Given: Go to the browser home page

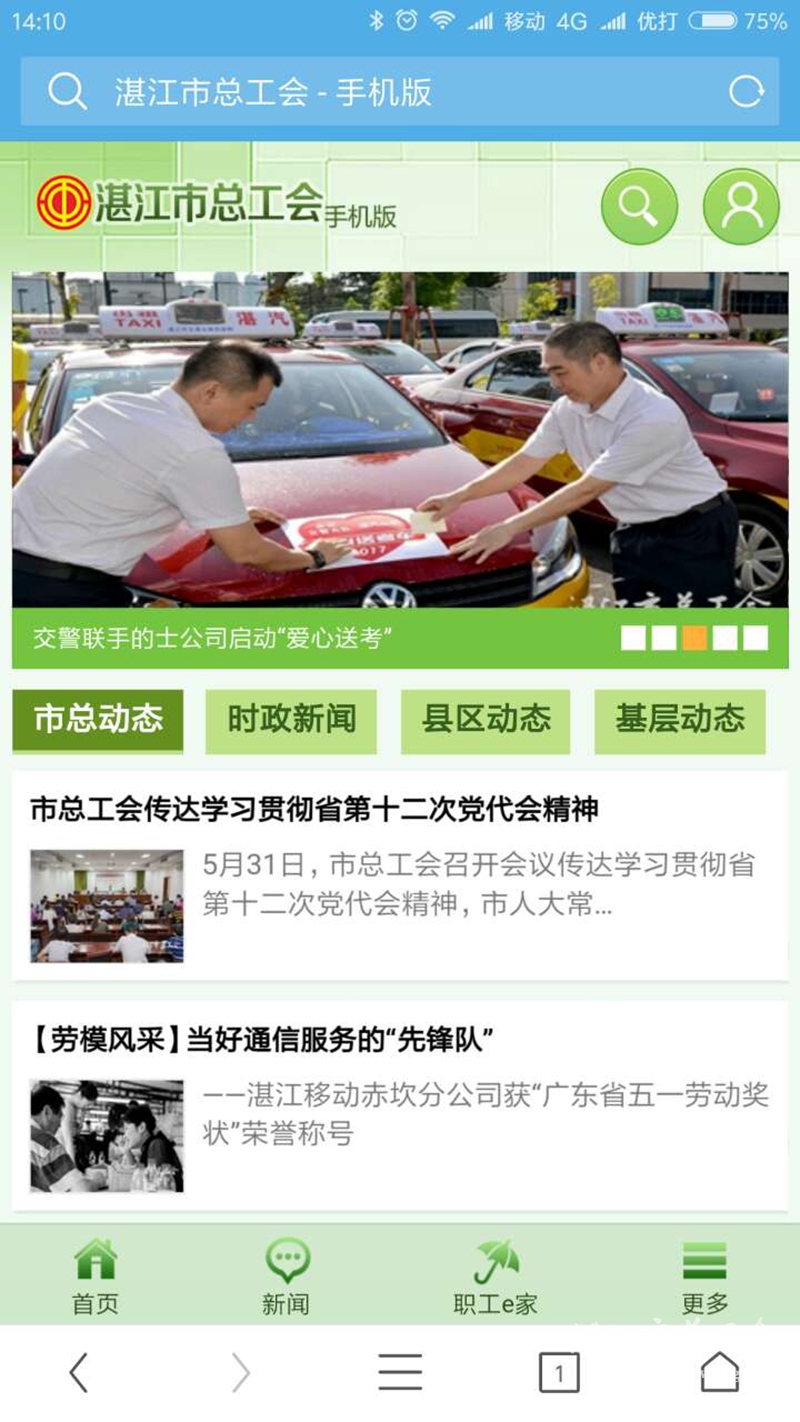Looking at the screenshot, I should click(719, 1373).
